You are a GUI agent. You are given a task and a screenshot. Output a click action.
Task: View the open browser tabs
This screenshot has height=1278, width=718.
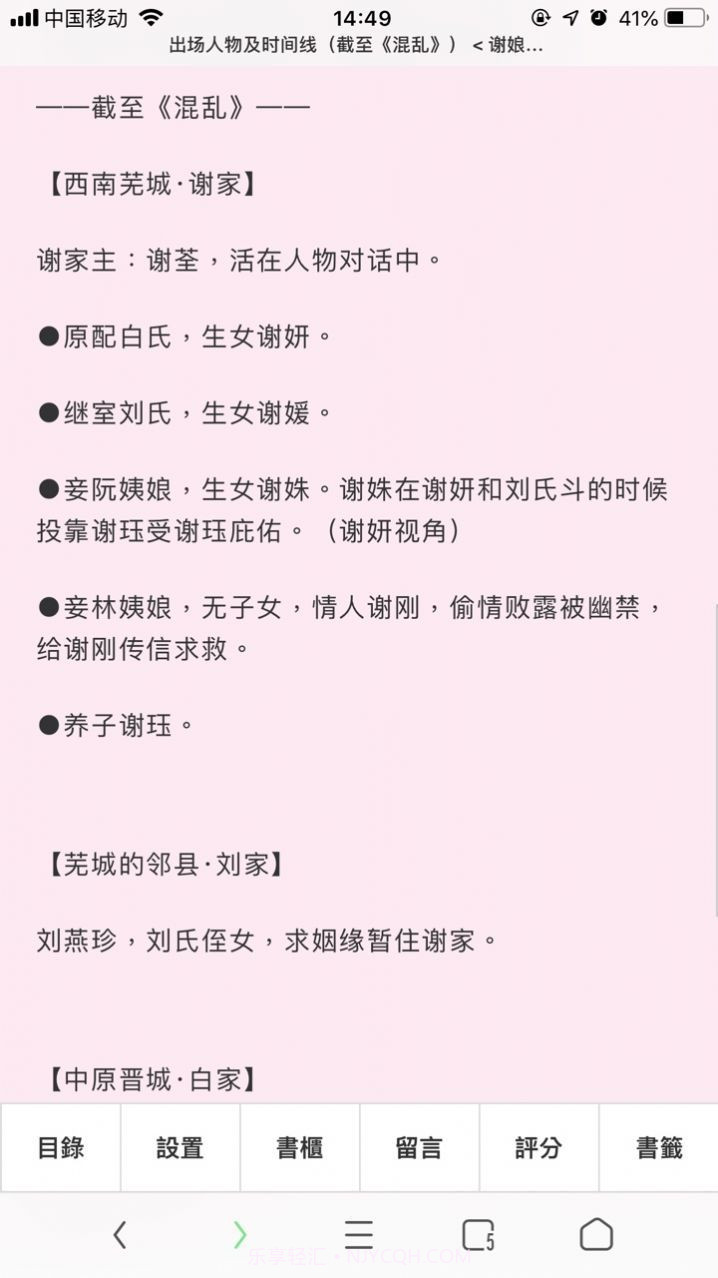tap(478, 1235)
